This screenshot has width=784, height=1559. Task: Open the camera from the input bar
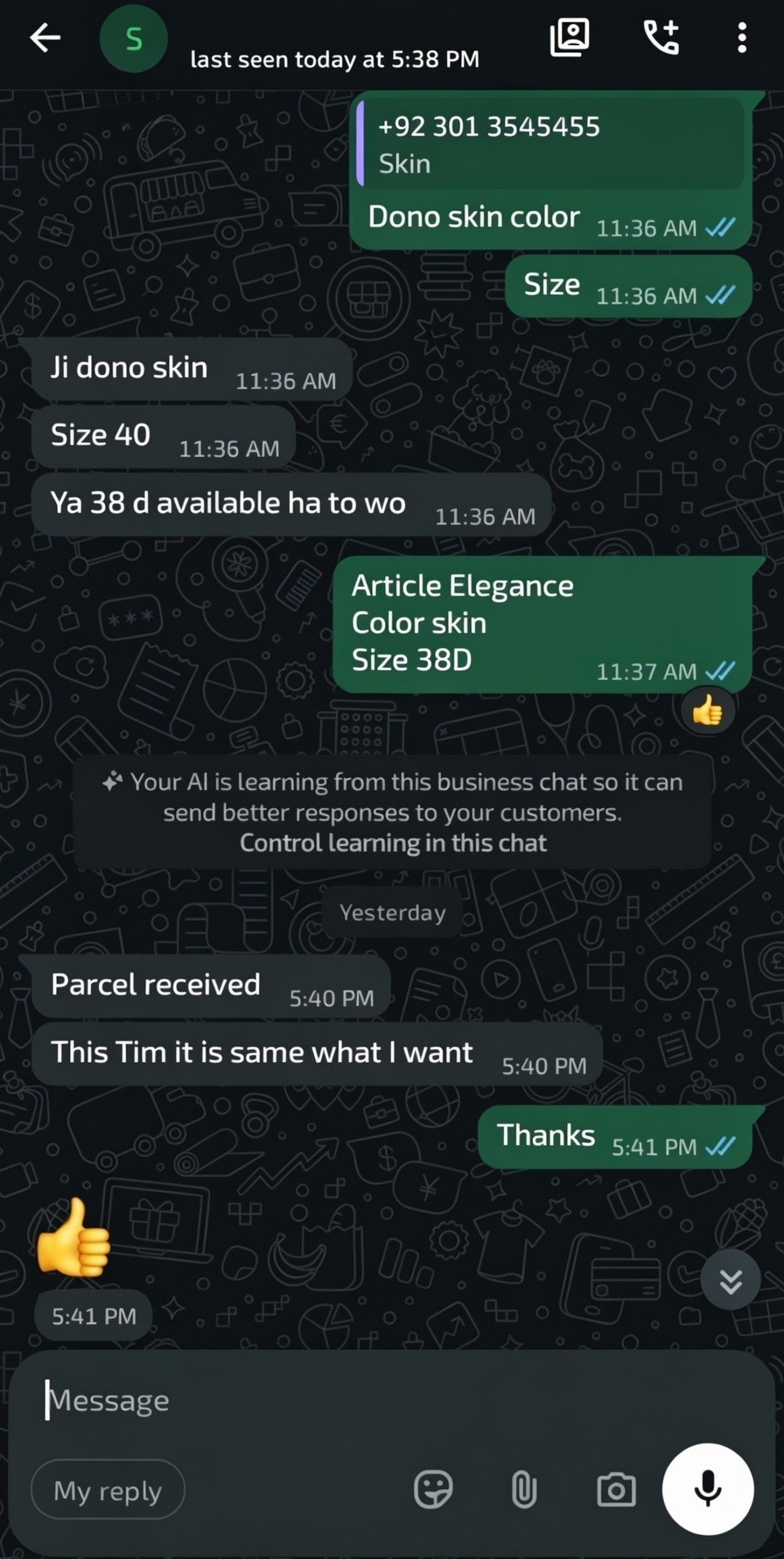[x=616, y=1489]
